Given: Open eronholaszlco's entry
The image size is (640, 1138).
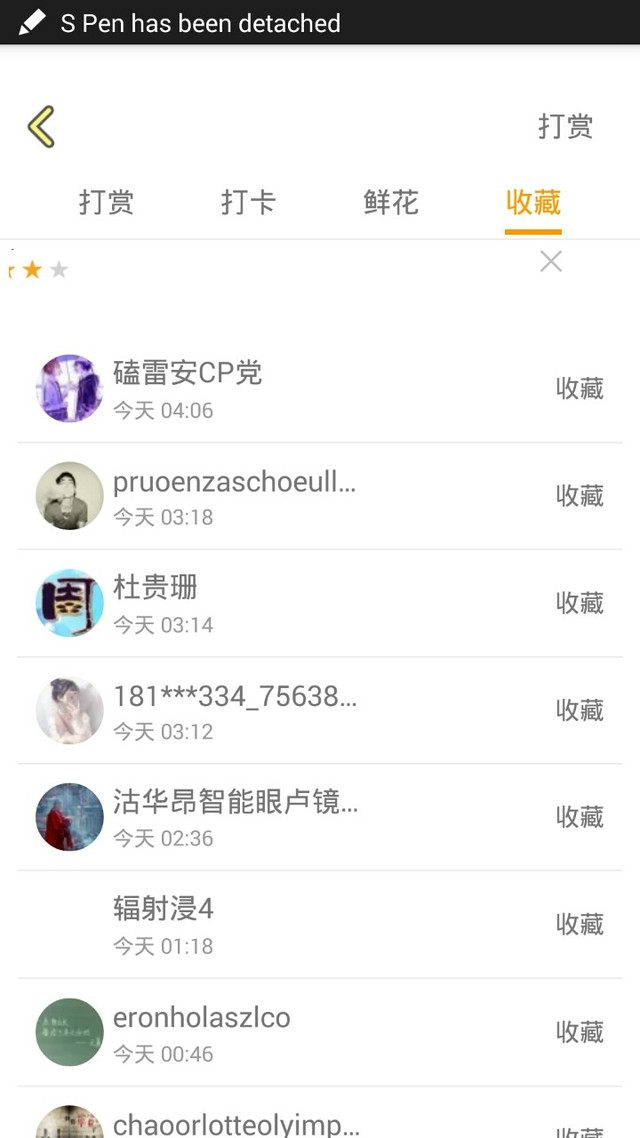Looking at the screenshot, I should click(x=320, y=1032).
